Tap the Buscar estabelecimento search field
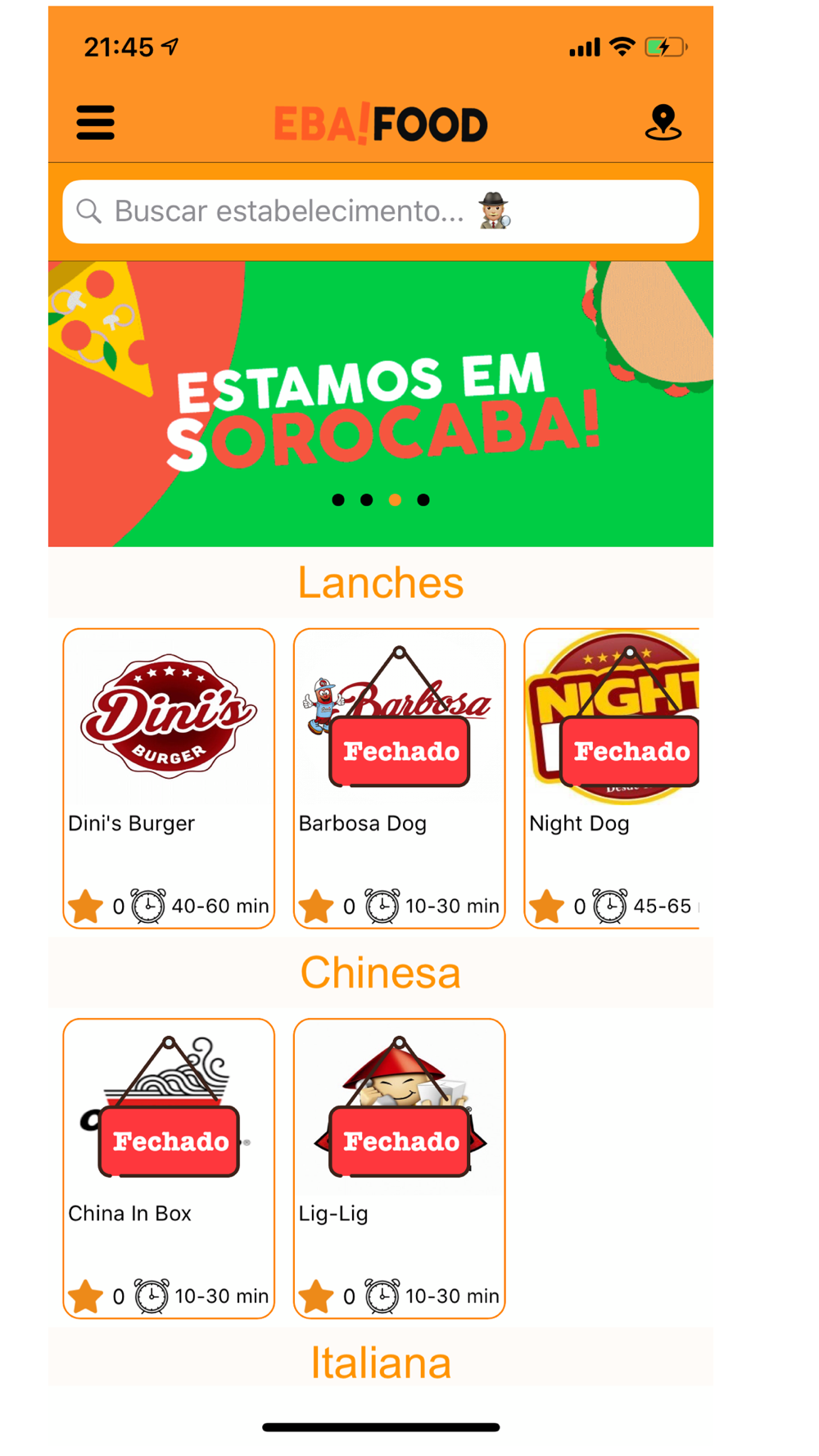819x1456 pixels. pos(381,211)
